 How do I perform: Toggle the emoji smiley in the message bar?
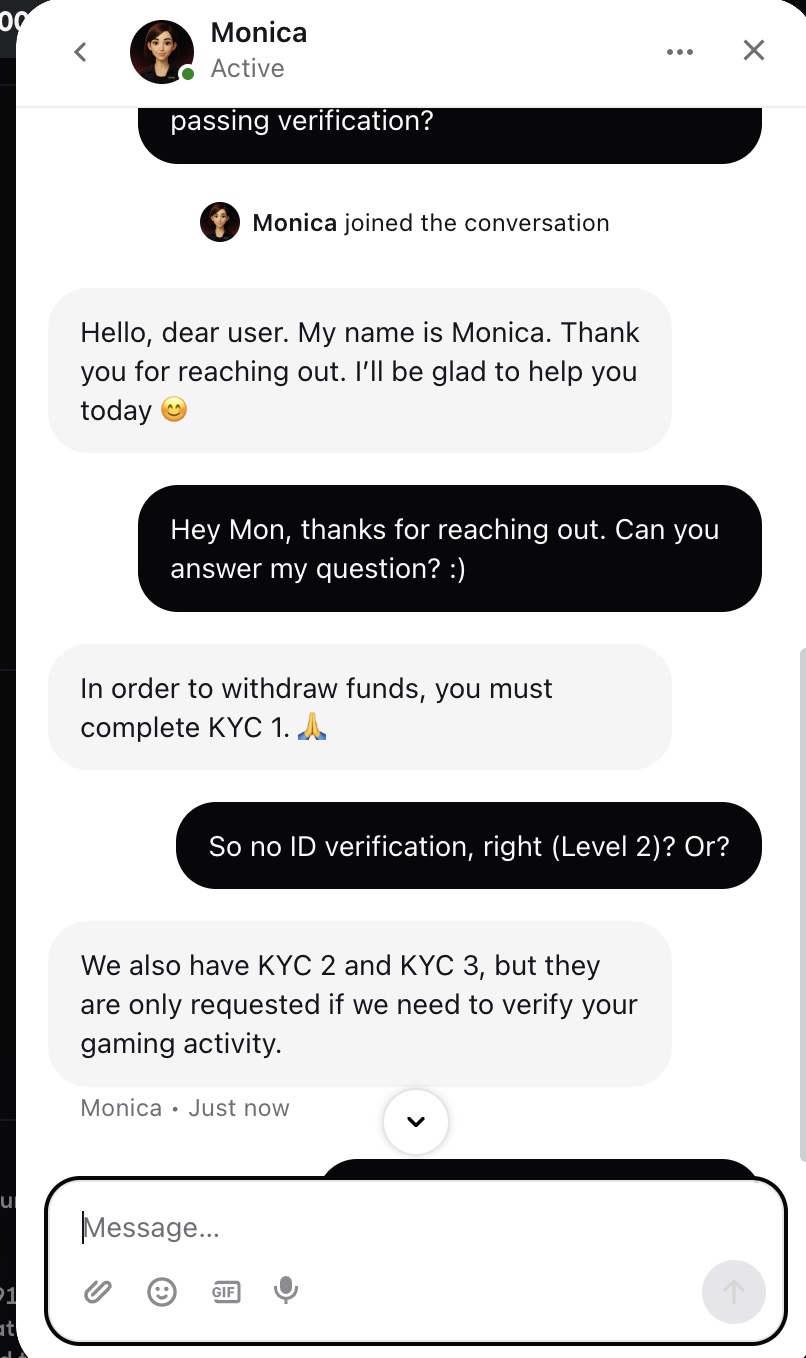pos(162,1292)
